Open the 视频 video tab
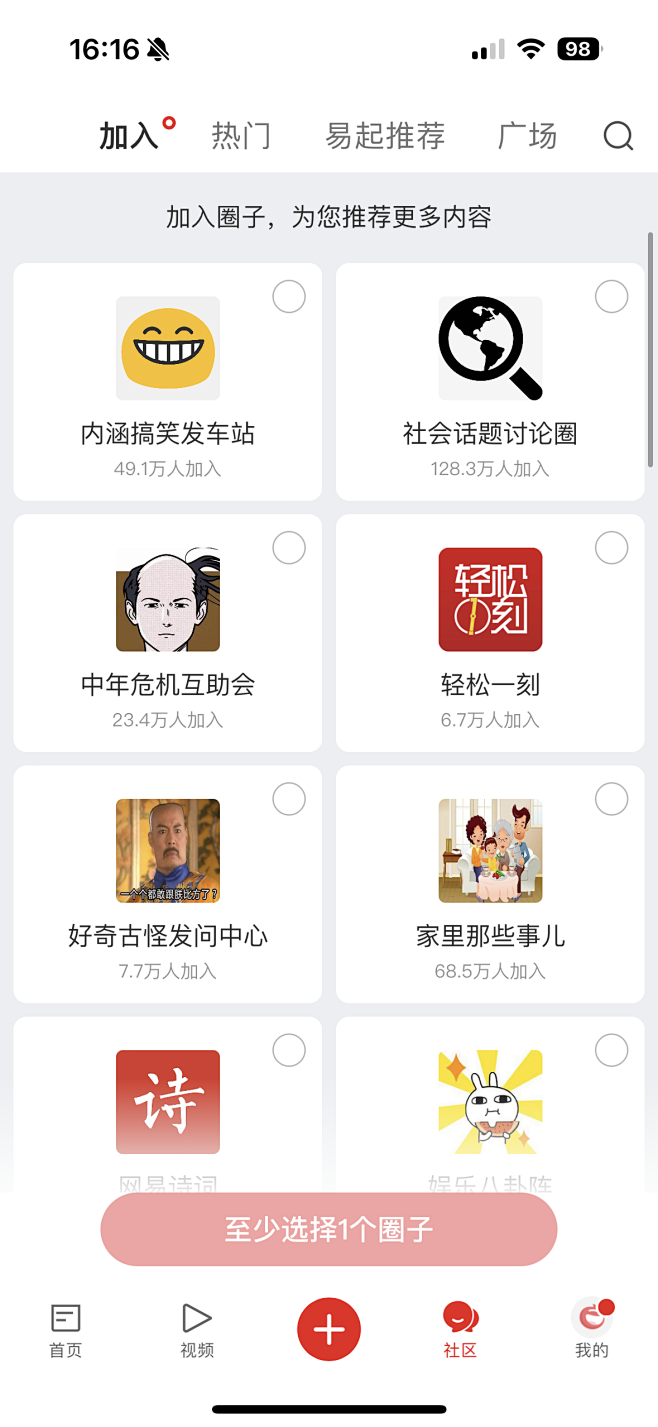The image size is (658, 1427). pos(197,1330)
